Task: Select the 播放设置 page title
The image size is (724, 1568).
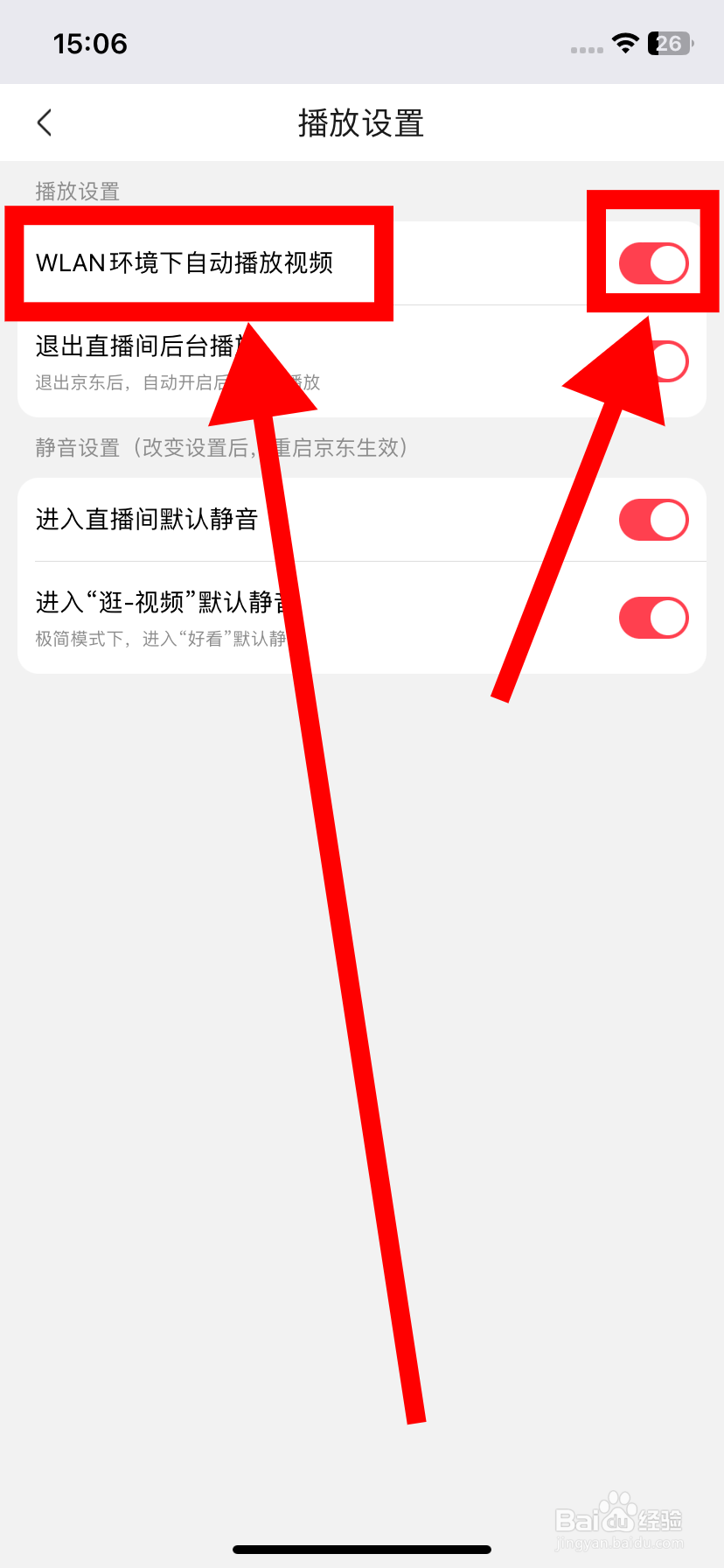Action: click(361, 123)
